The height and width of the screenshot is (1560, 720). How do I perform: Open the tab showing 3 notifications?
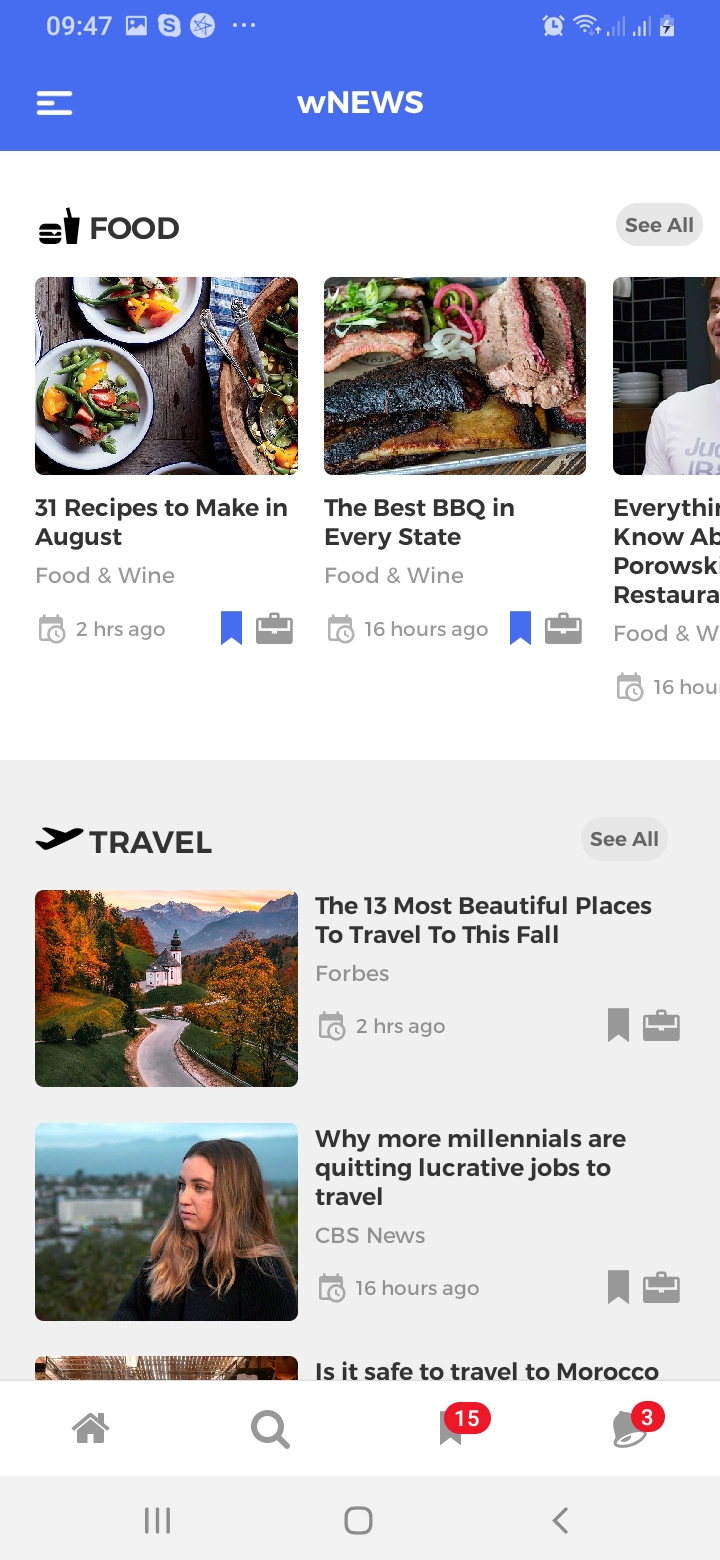pyautogui.click(x=630, y=1429)
